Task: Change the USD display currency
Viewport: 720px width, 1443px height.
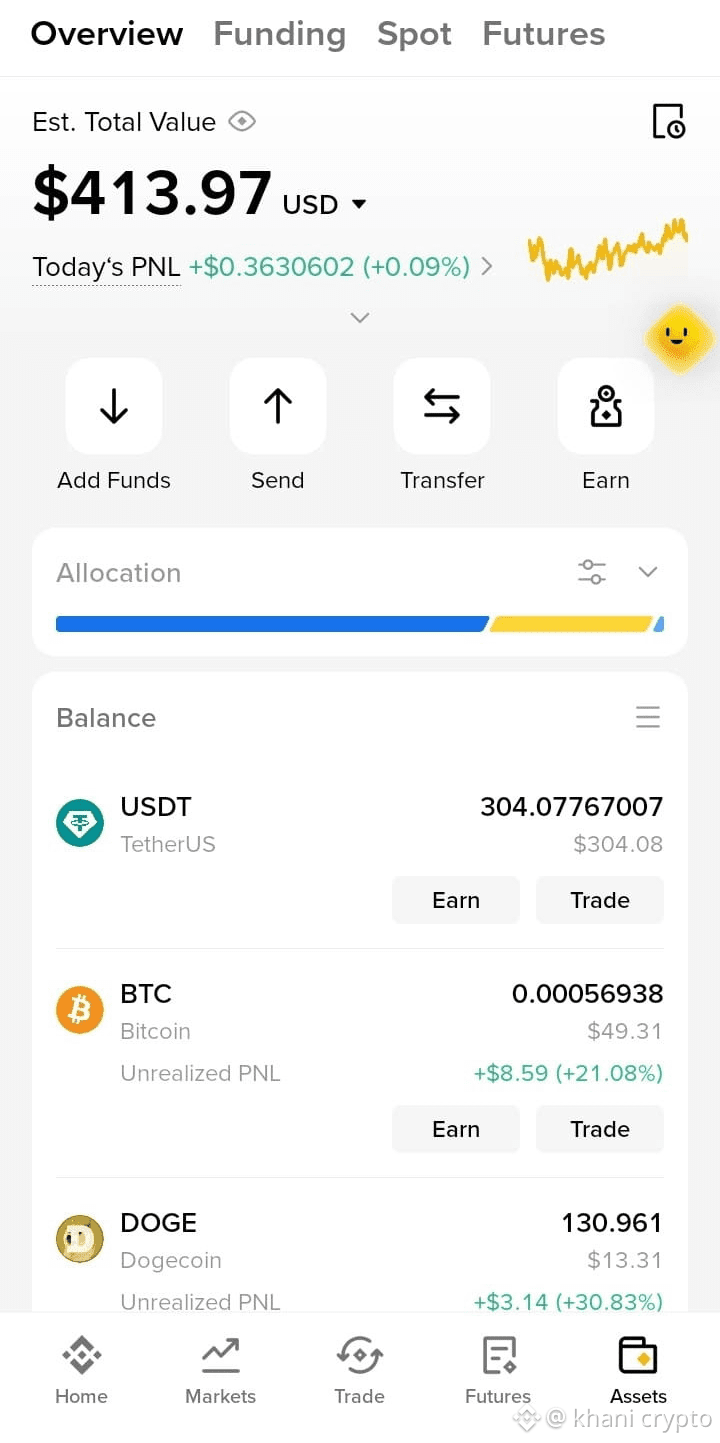Action: (x=325, y=205)
